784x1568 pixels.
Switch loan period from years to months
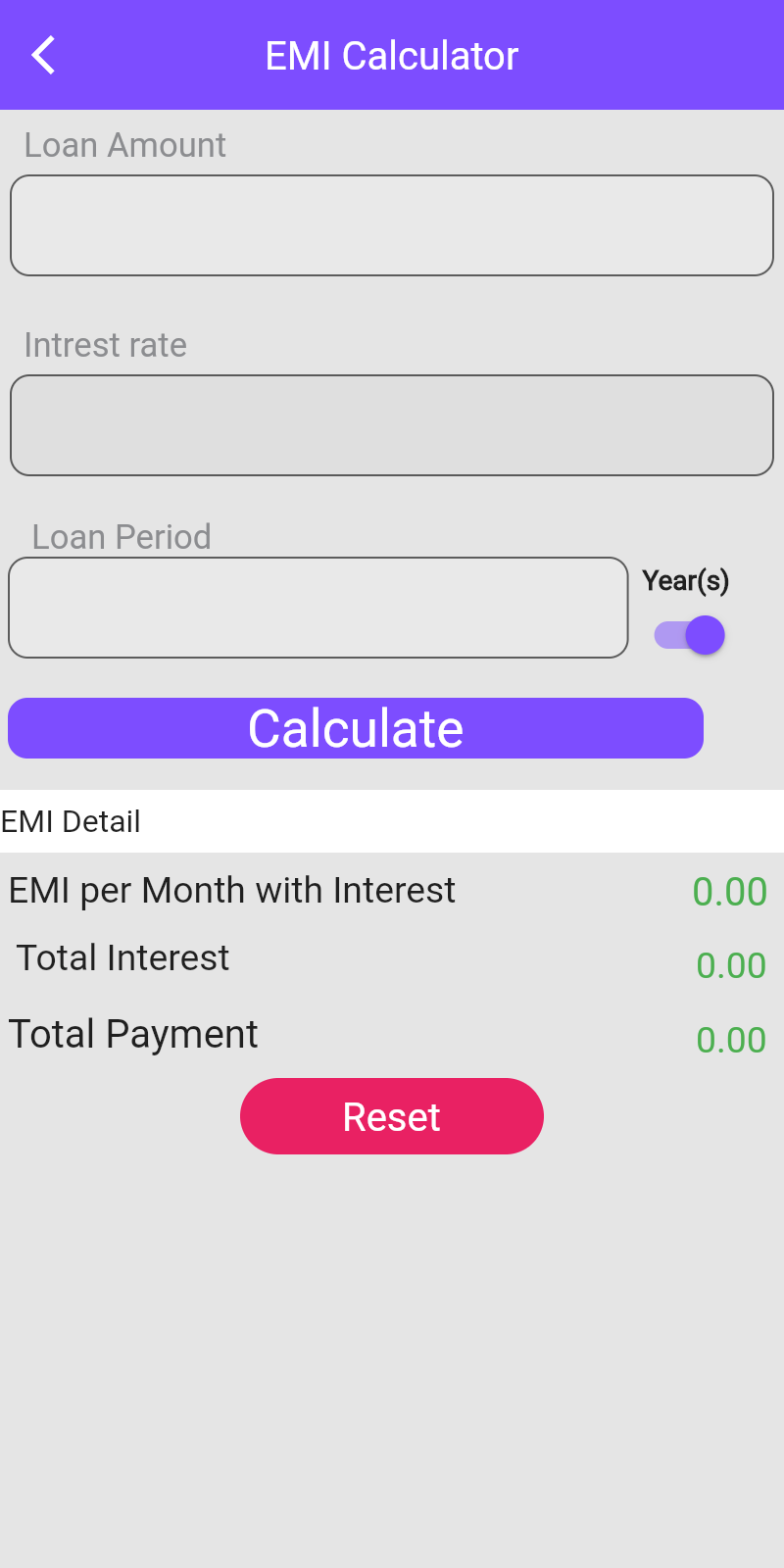(686, 635)
